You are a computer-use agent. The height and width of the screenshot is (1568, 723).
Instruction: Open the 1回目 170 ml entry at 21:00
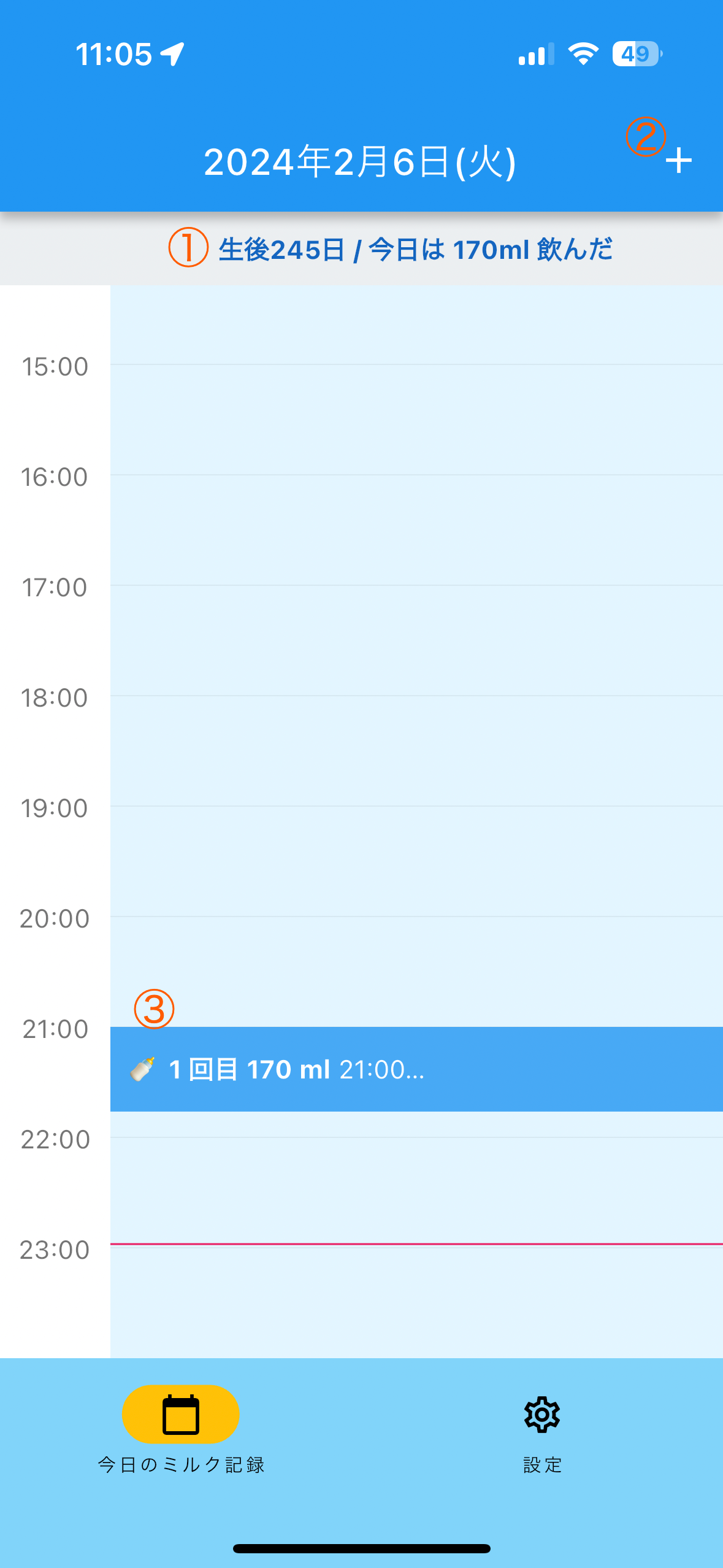point(416,1069)
